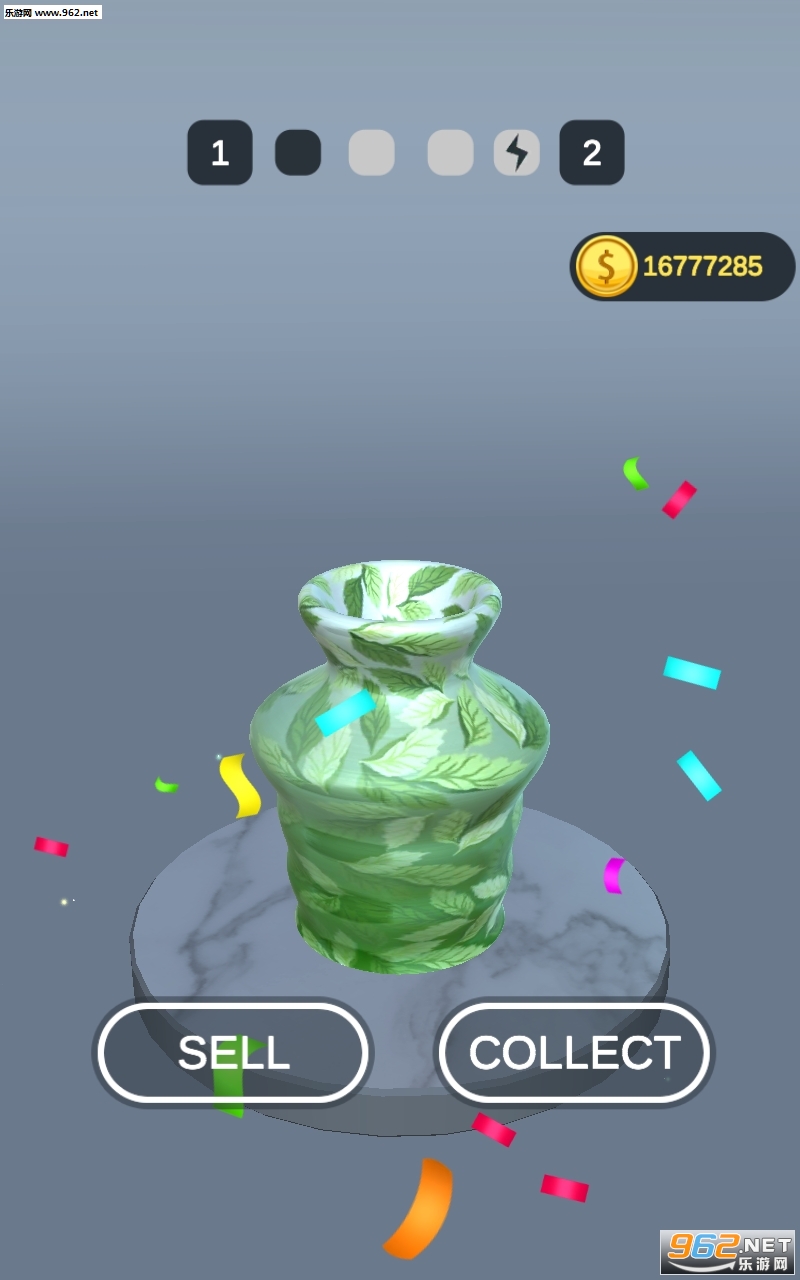Tap the level 2 badge
800x1280 pixels.
[591, 152]
